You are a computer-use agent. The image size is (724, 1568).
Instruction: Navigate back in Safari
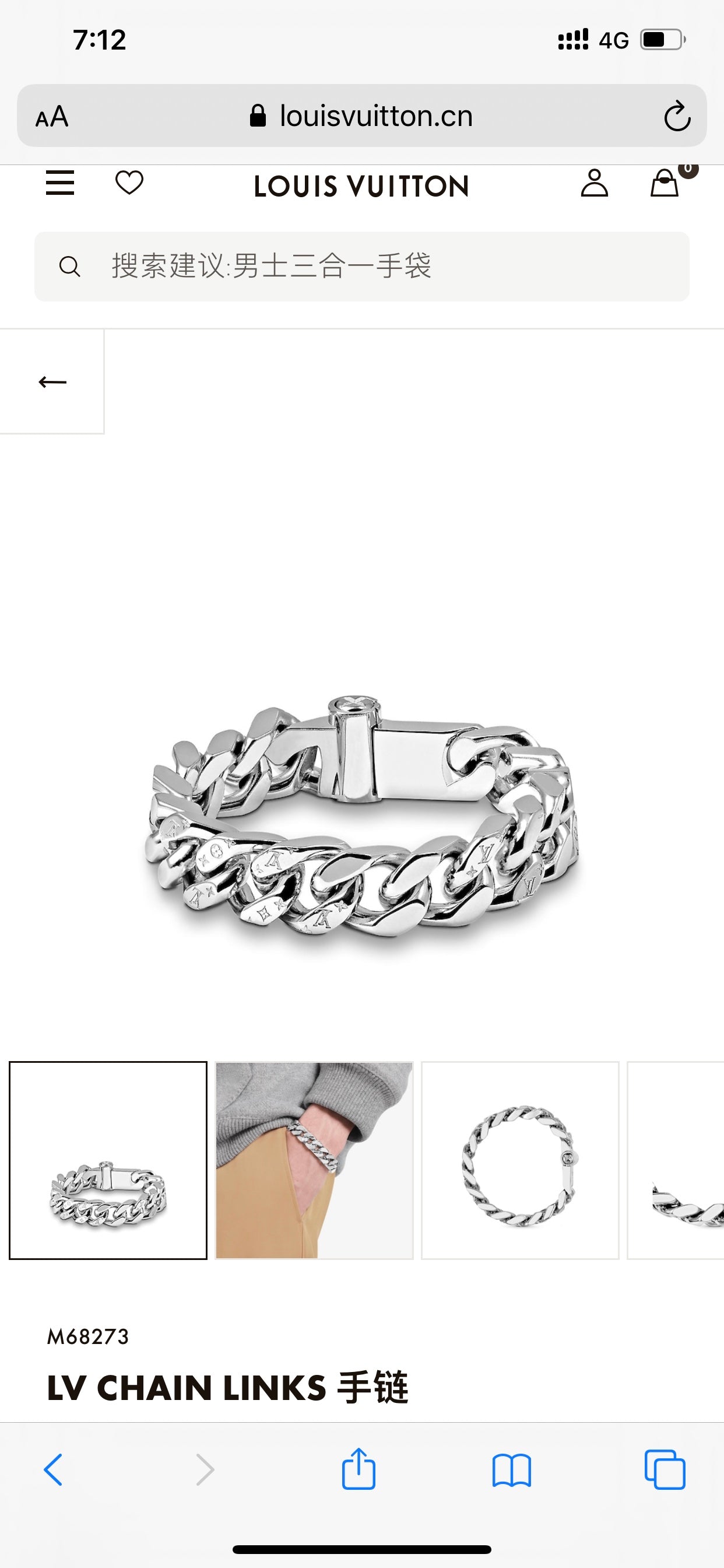(x=54, y=1469)
